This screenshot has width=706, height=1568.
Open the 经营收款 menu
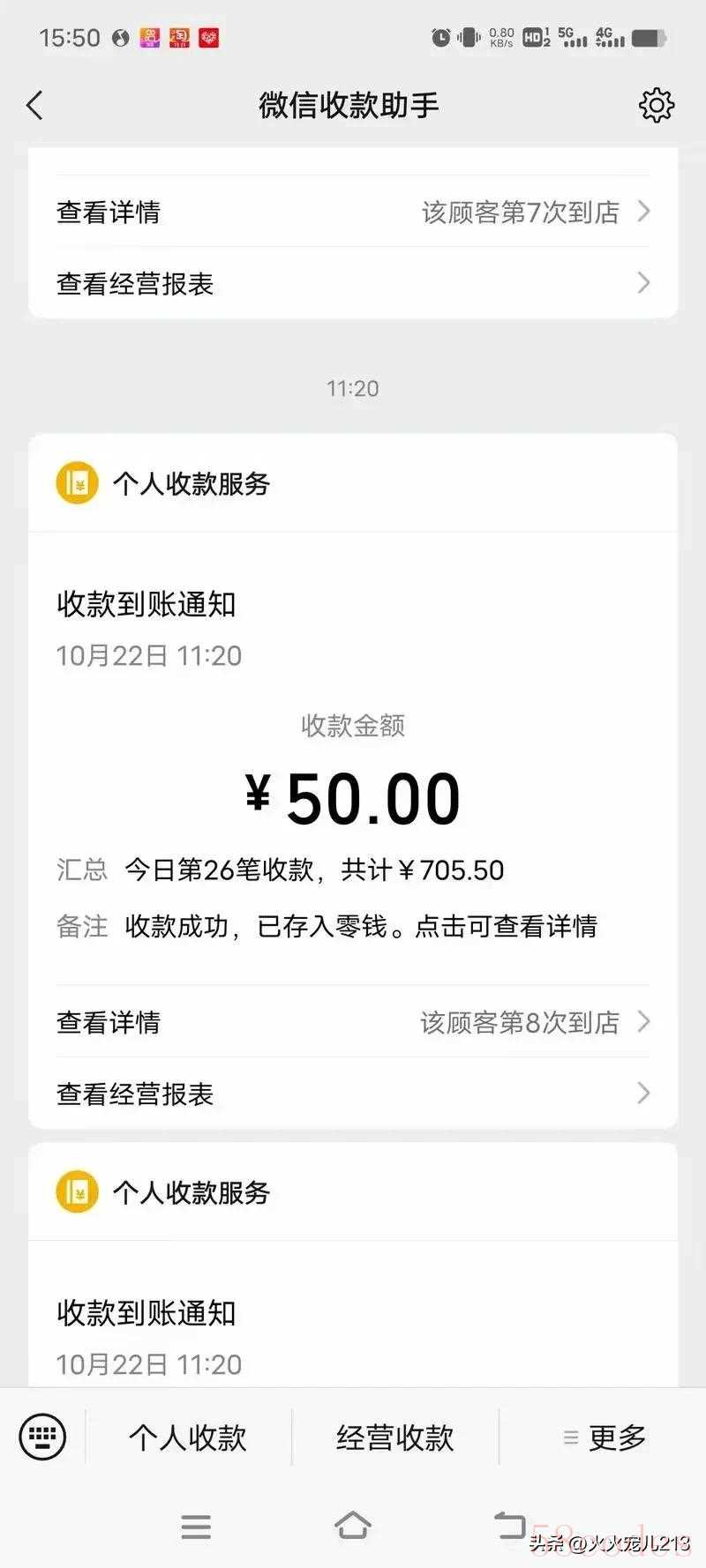(x=395, y=1437)
